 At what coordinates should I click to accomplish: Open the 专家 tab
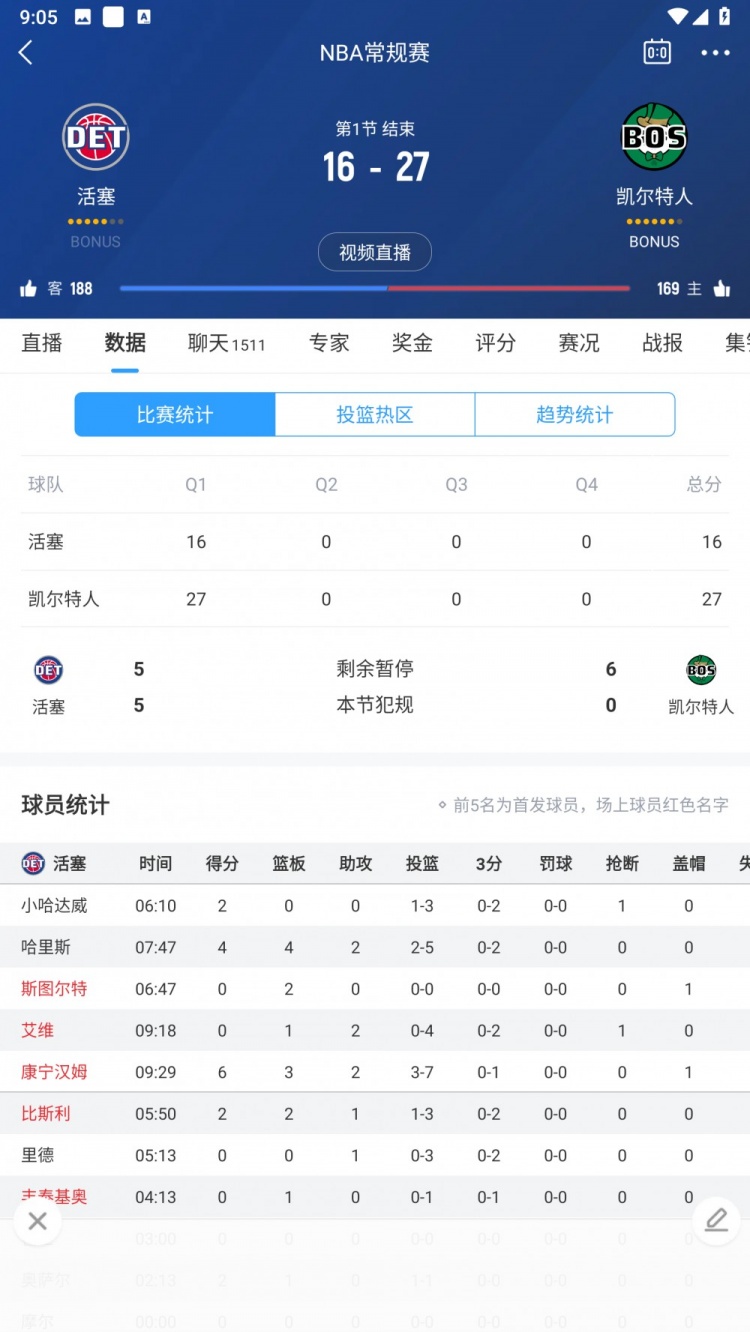click(329, 343)
